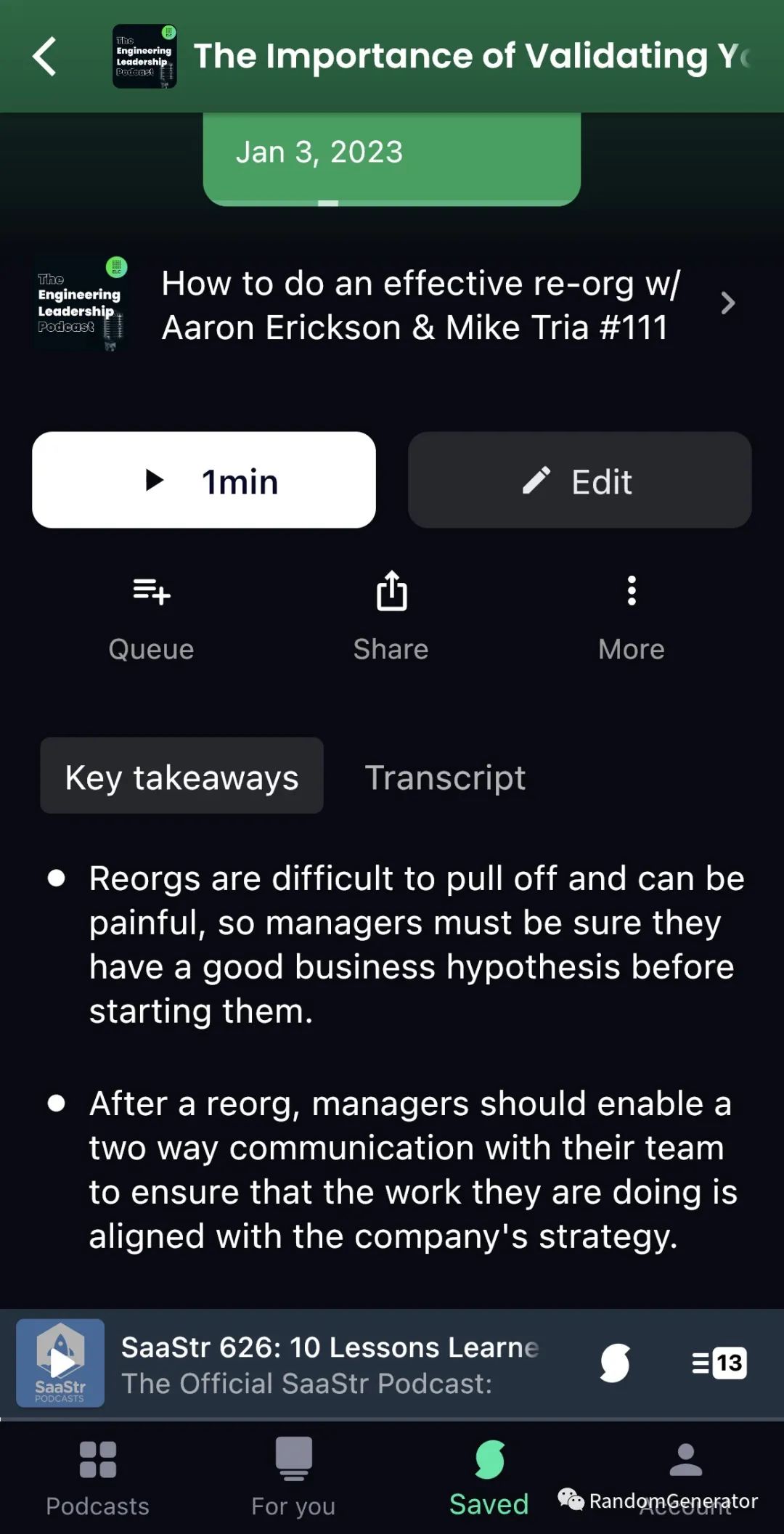Resume the SaaStr 626 episode in mini player

coord(61,1363)
